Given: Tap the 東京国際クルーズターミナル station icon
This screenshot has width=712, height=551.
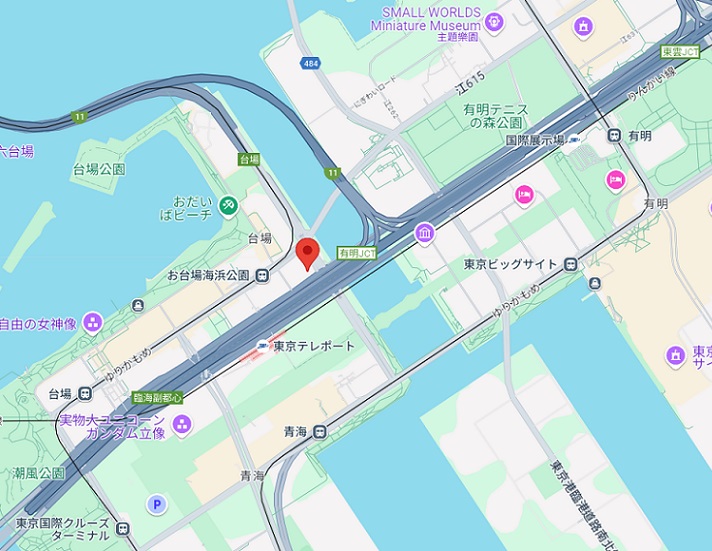Looking at the screenshot, I should [123, 528].
